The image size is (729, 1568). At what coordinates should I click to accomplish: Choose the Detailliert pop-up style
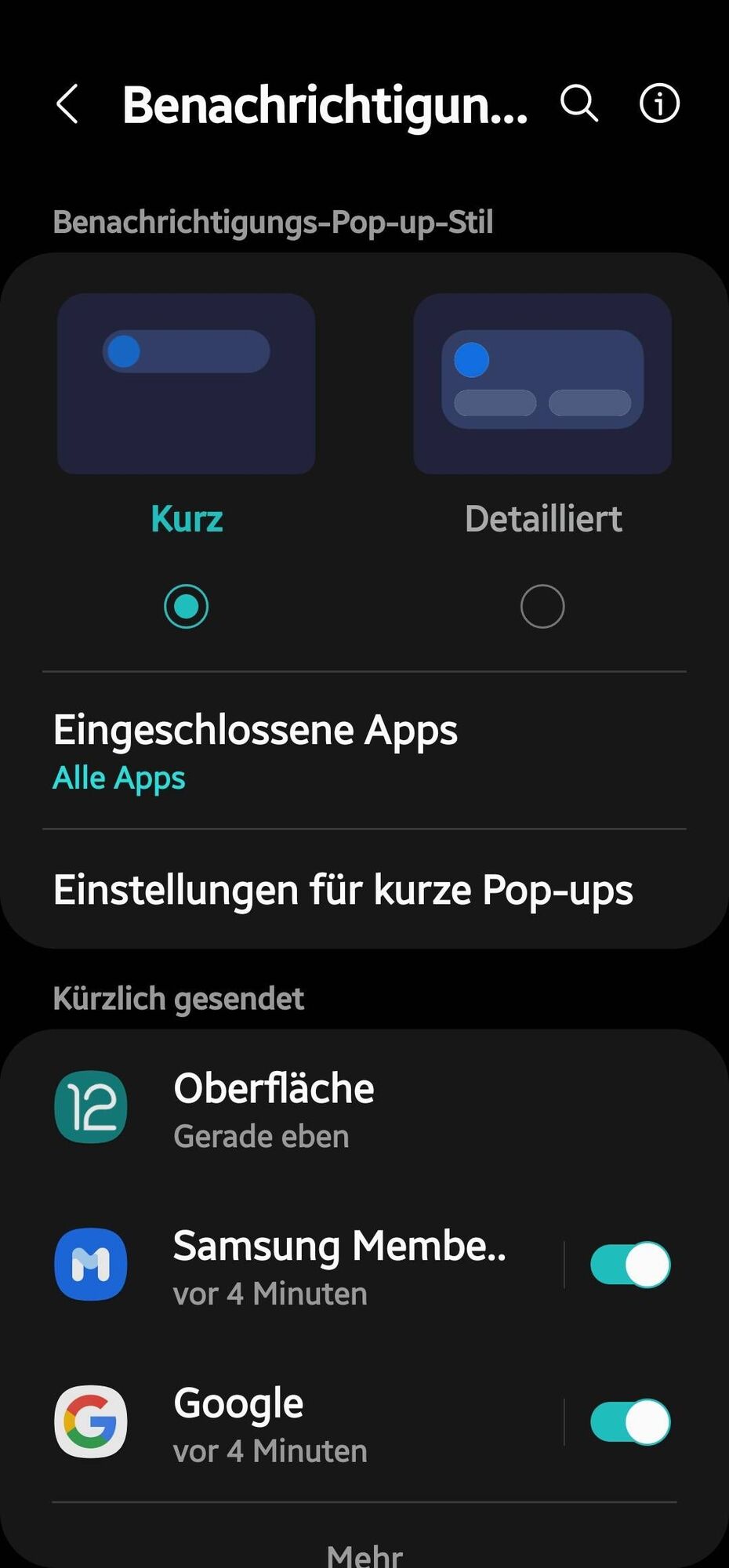coord(542,605)
